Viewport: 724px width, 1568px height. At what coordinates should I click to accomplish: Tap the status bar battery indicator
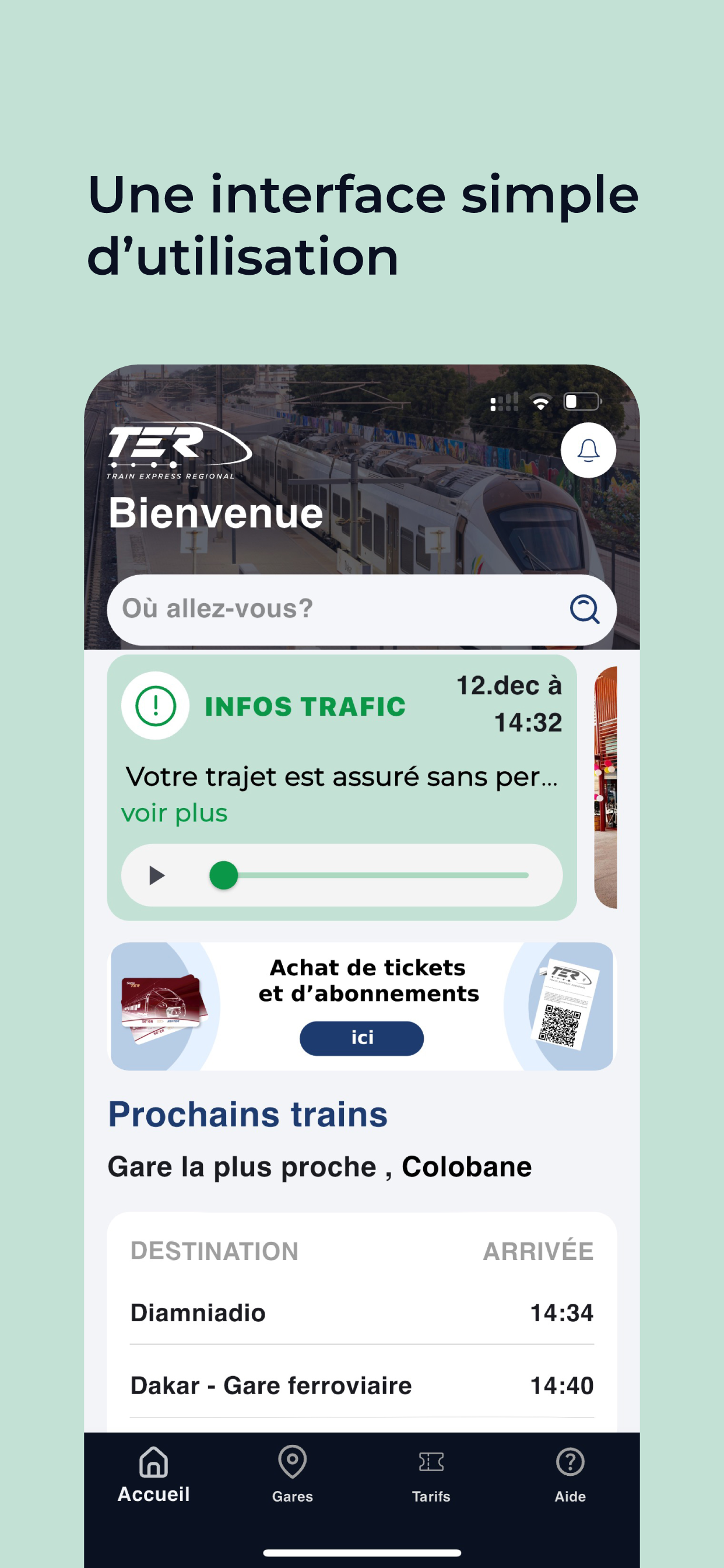pyautogui.click(x=582, y=401)
